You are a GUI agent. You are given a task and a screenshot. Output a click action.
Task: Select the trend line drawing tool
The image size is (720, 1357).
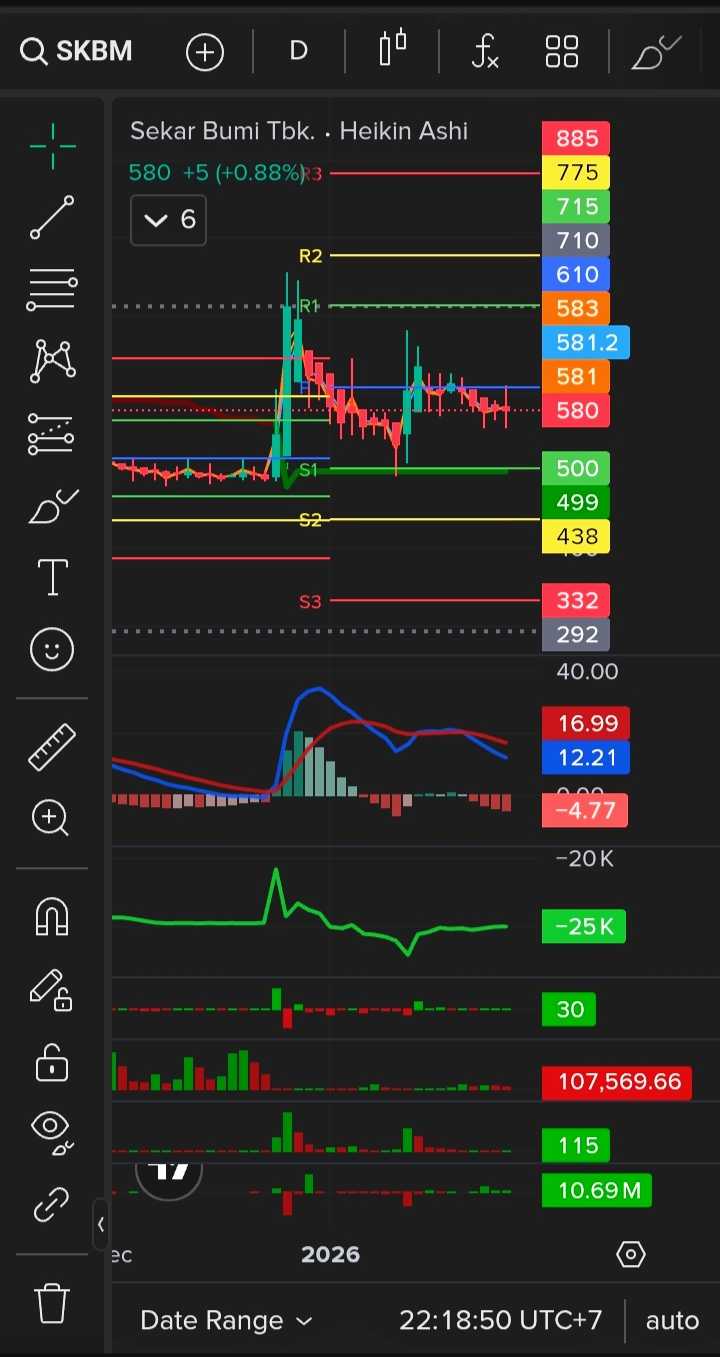pyautogui.click(x=52, y=218)
